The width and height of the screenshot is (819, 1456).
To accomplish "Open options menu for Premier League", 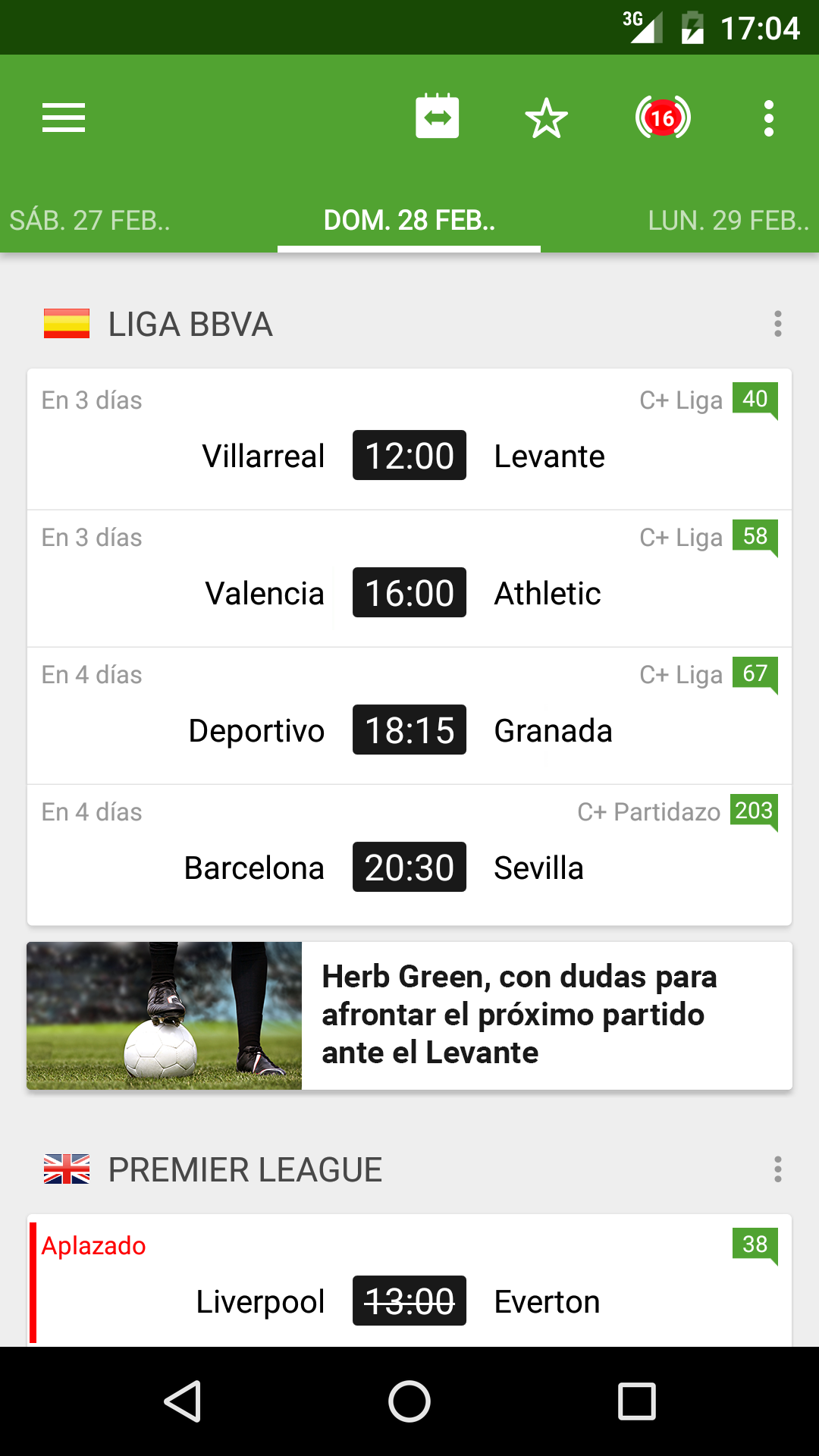I will [x=777, y=1169].
